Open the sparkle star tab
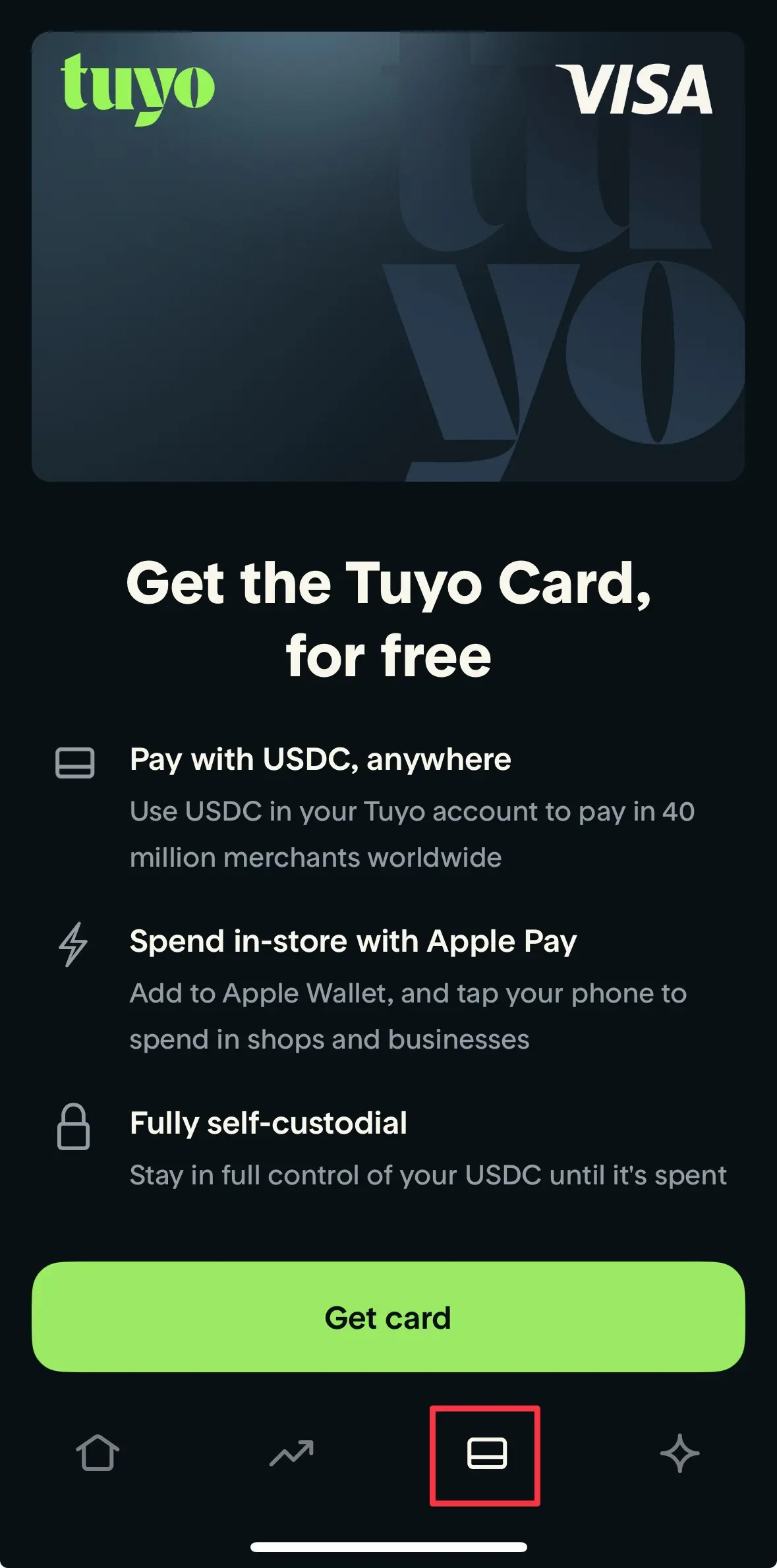Viewport: 777px width, 1568px height. click(679, 1453)
